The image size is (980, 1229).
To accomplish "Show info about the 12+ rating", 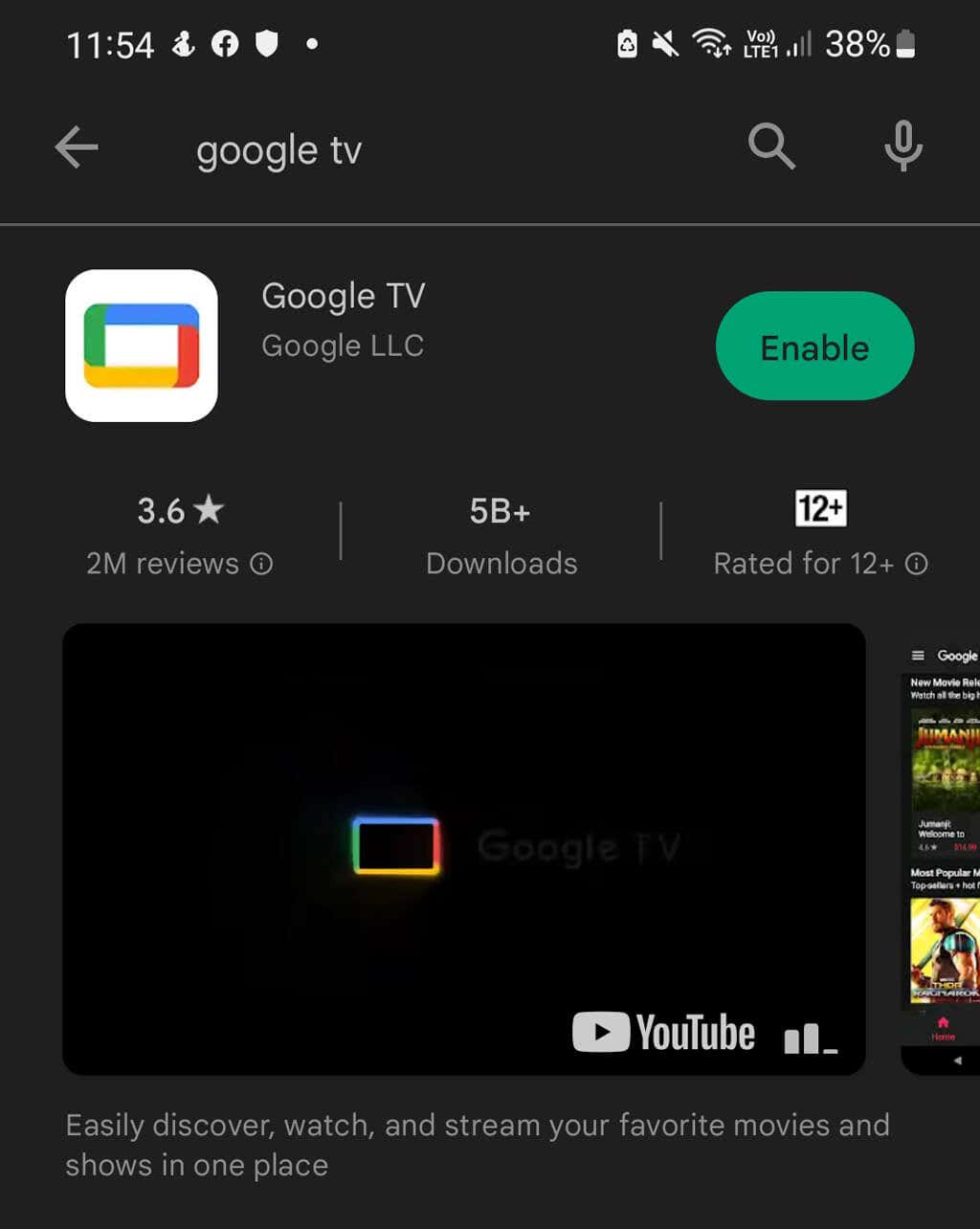I will pos(917,565).
